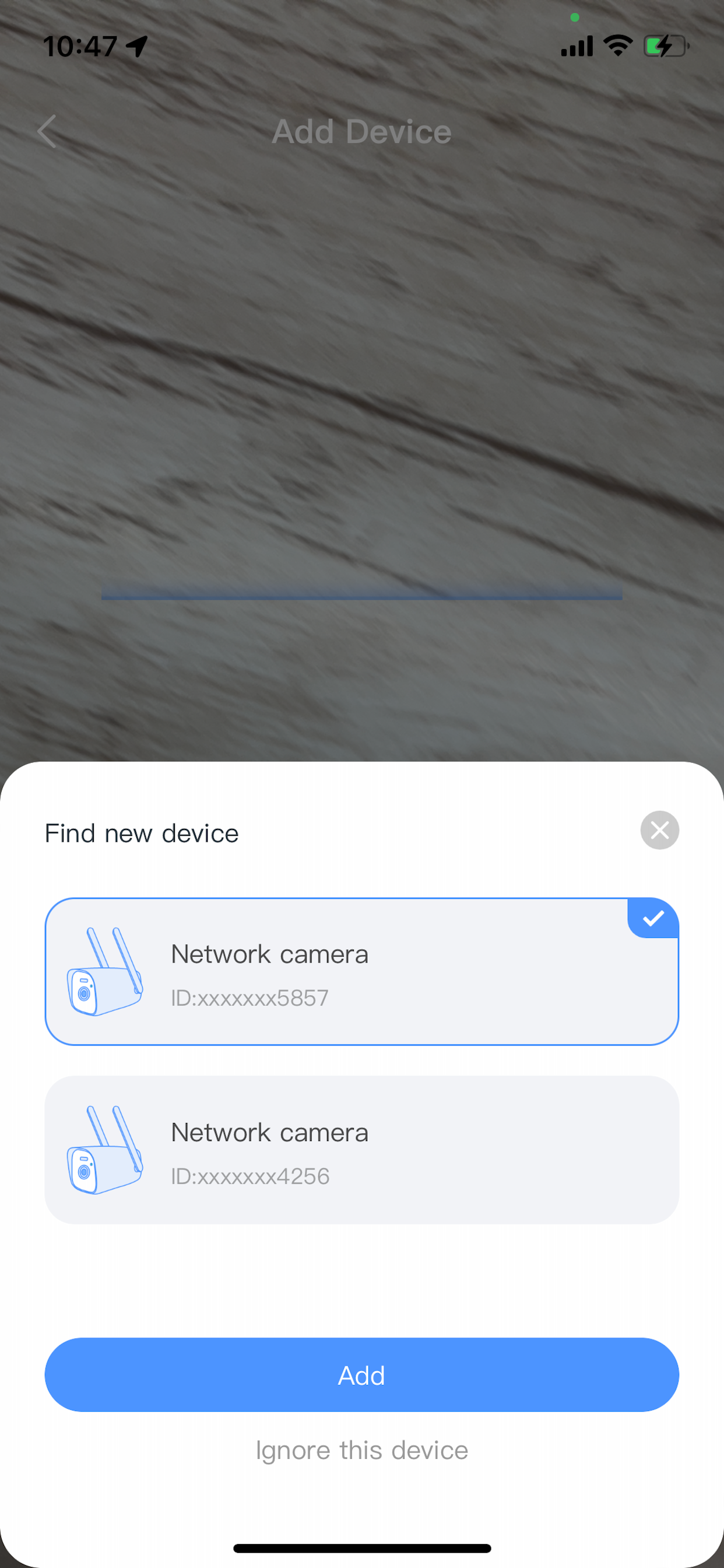Tap the clock showing 10:47
This screenshot has height=1568, width=724.
tap(81, 44)
